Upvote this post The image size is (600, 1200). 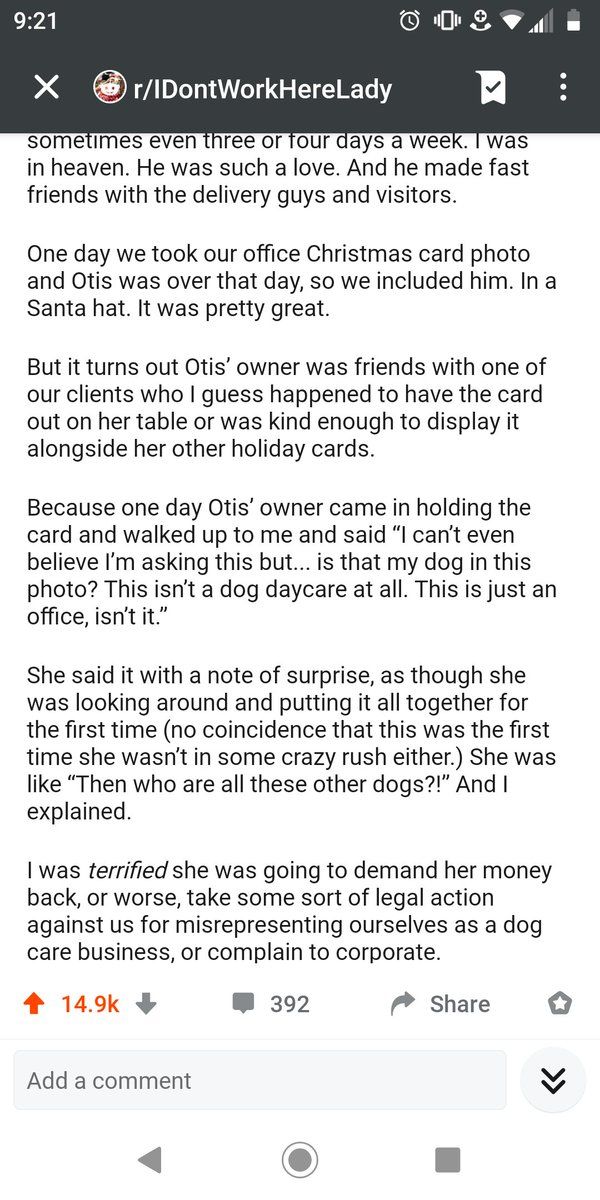tap(35, 1004)
